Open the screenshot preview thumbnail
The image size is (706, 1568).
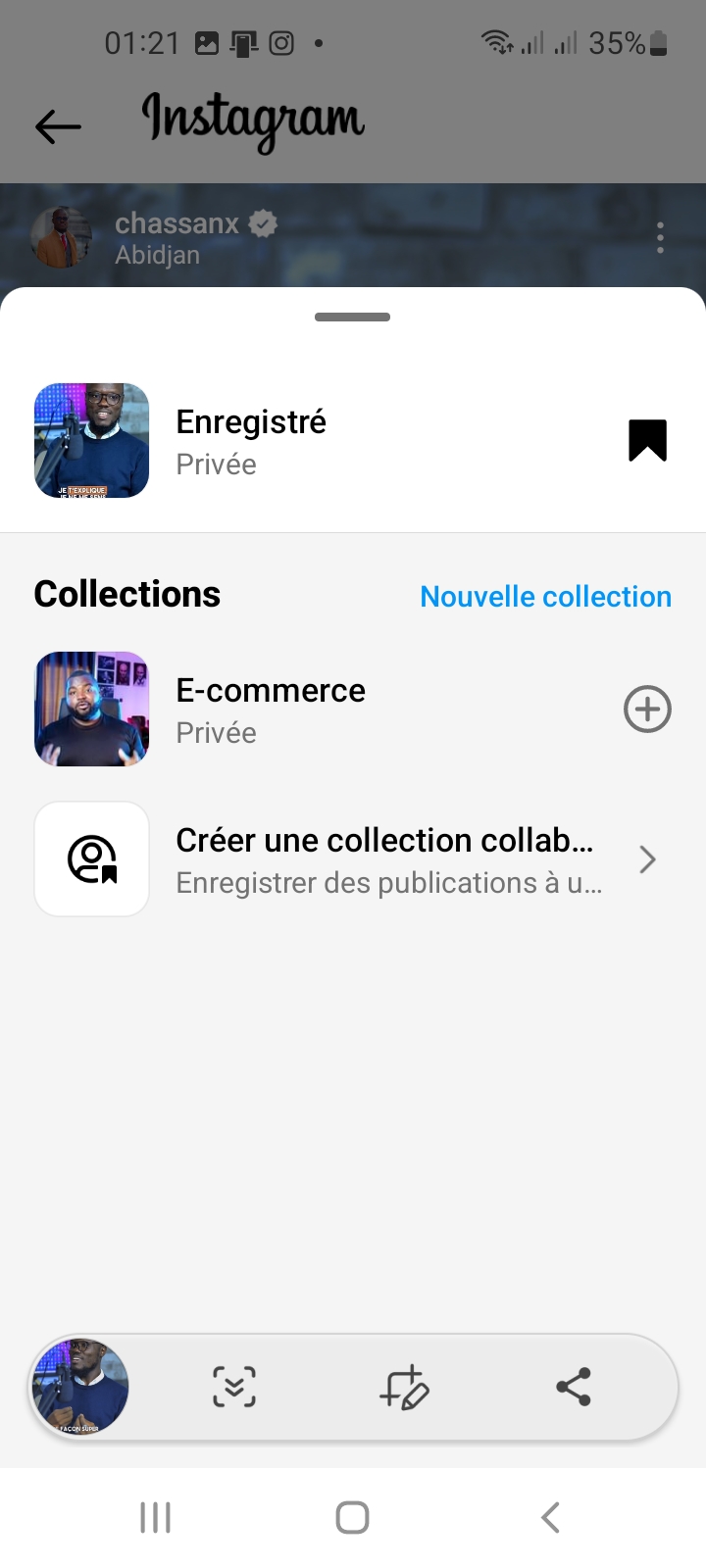[x=80, y=1387]
